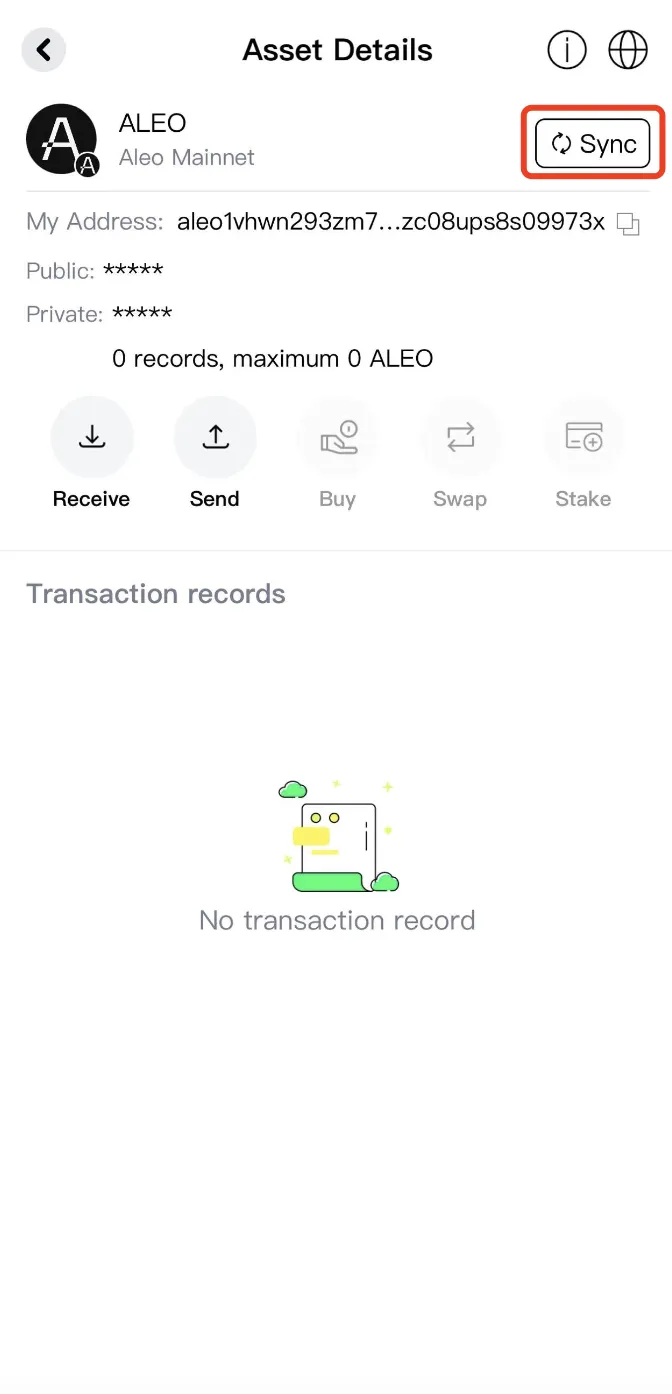The image size is (672, 1394).
Task: Open the info icon in the header
Action: (567, 50)
